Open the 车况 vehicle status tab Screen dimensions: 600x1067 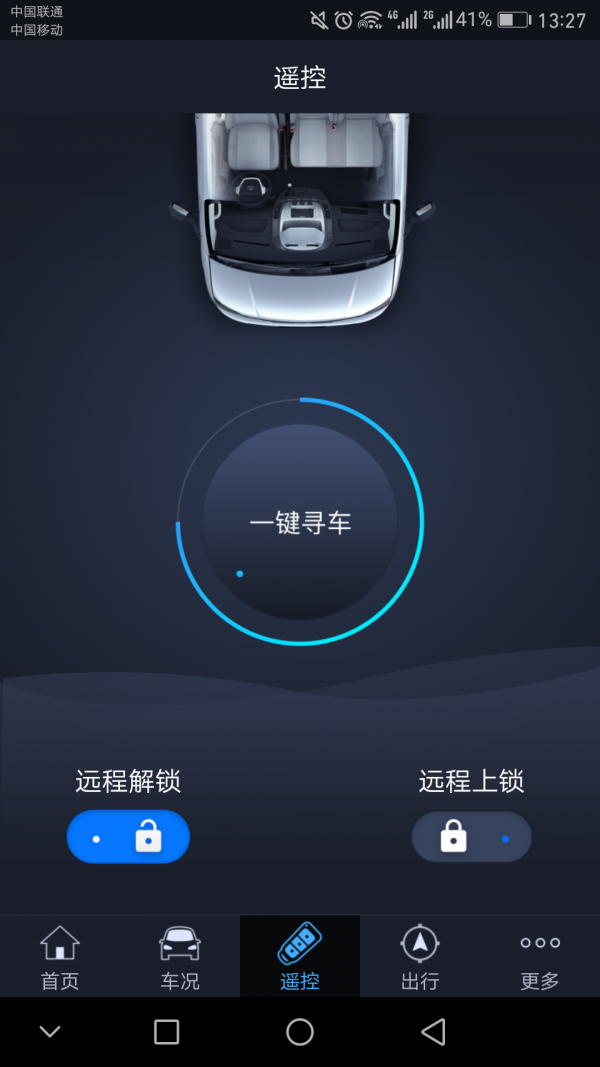[x=180, y=957]
